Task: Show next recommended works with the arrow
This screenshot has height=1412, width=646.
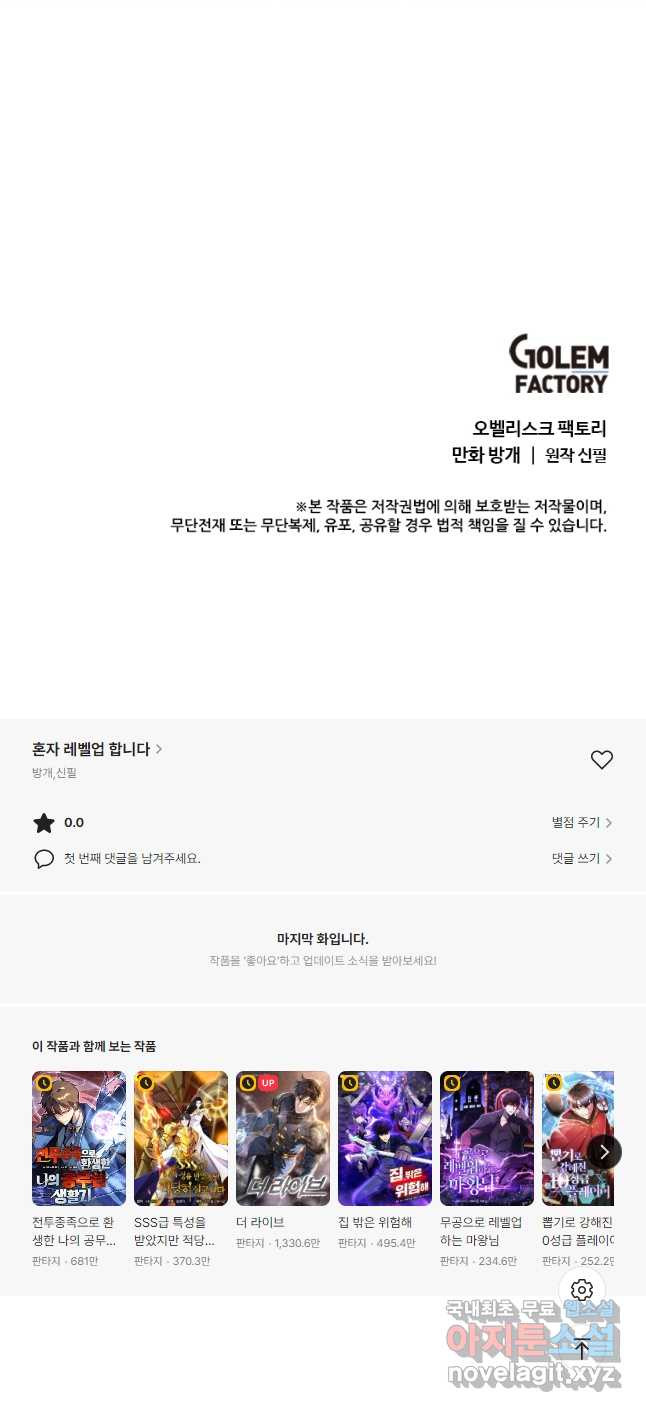Action: (x=604, y=1152)
